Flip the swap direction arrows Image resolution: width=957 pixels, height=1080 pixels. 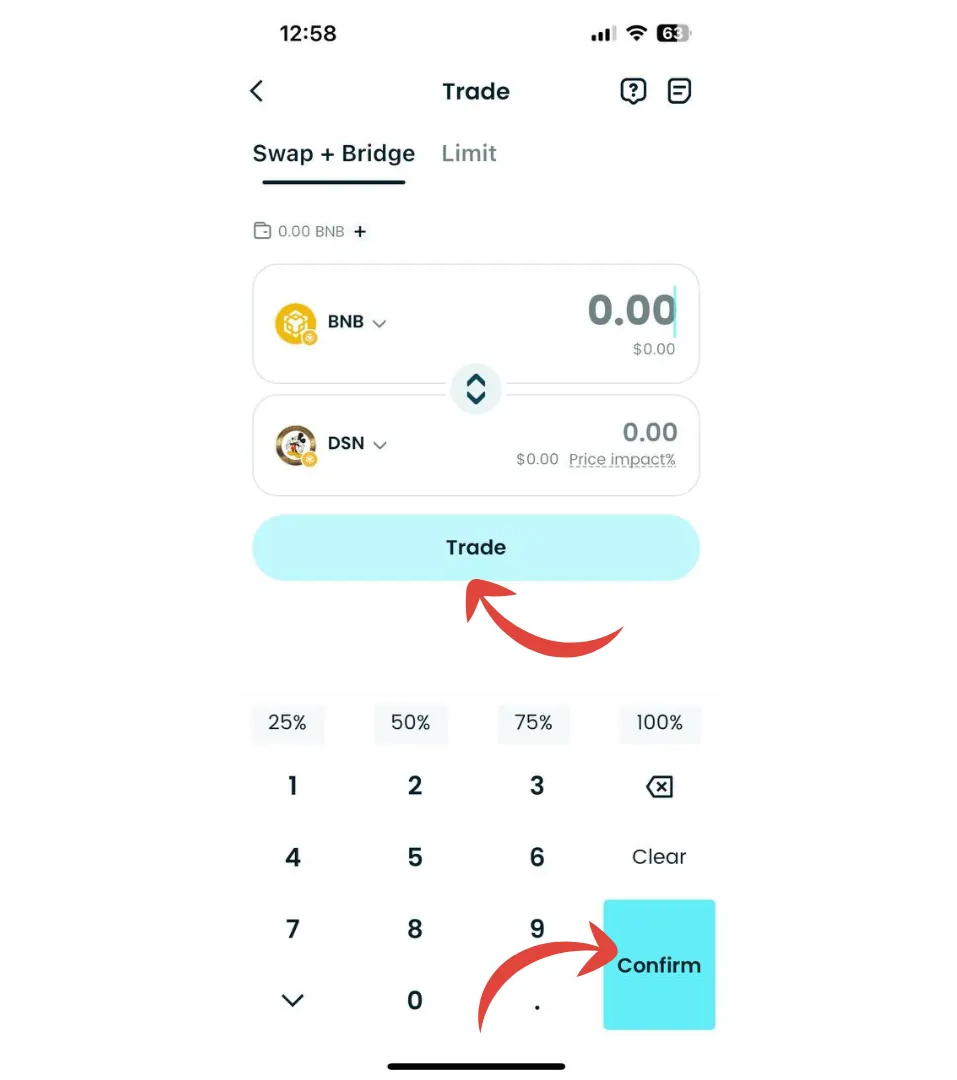[476, 388]
